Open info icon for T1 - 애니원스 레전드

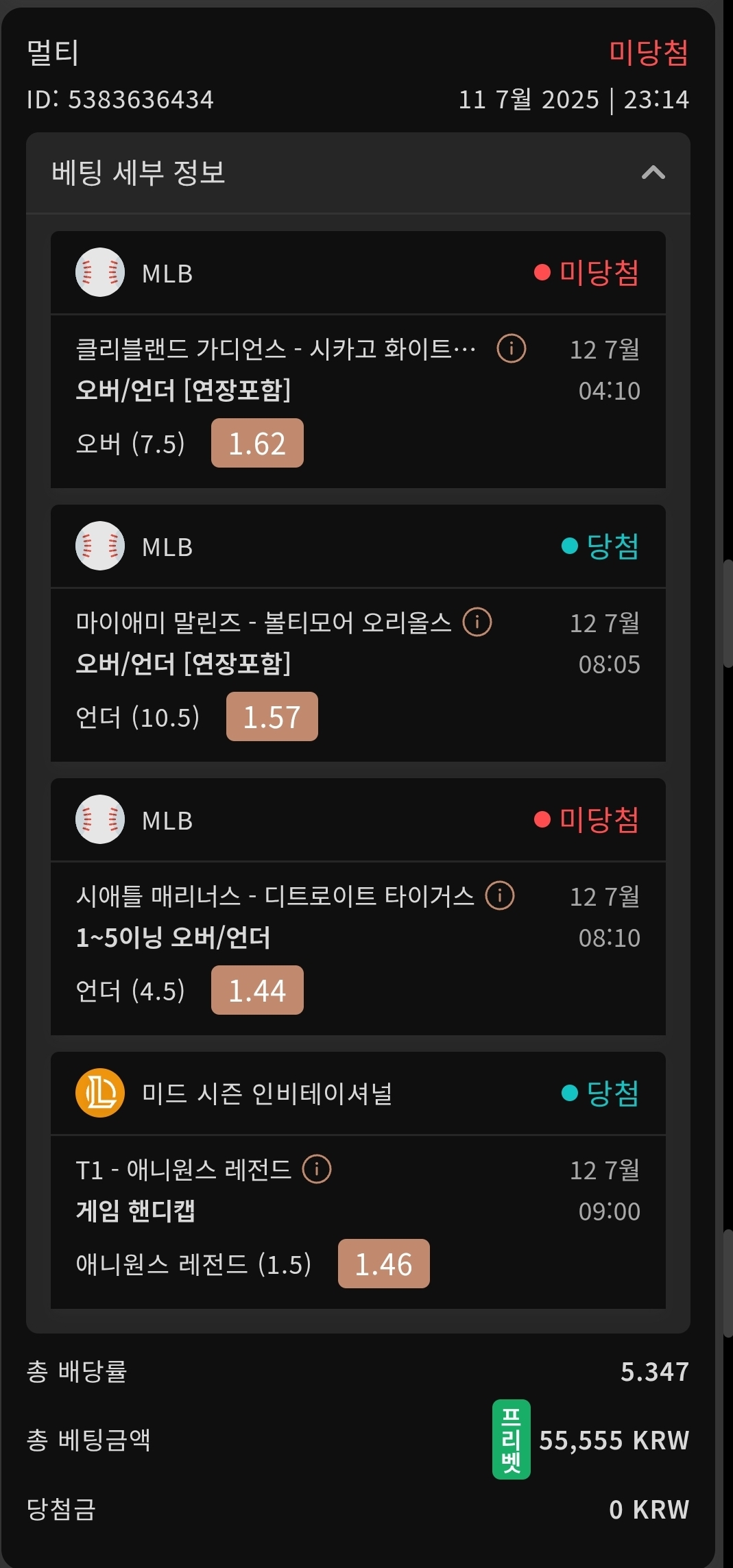[317, 1169]
